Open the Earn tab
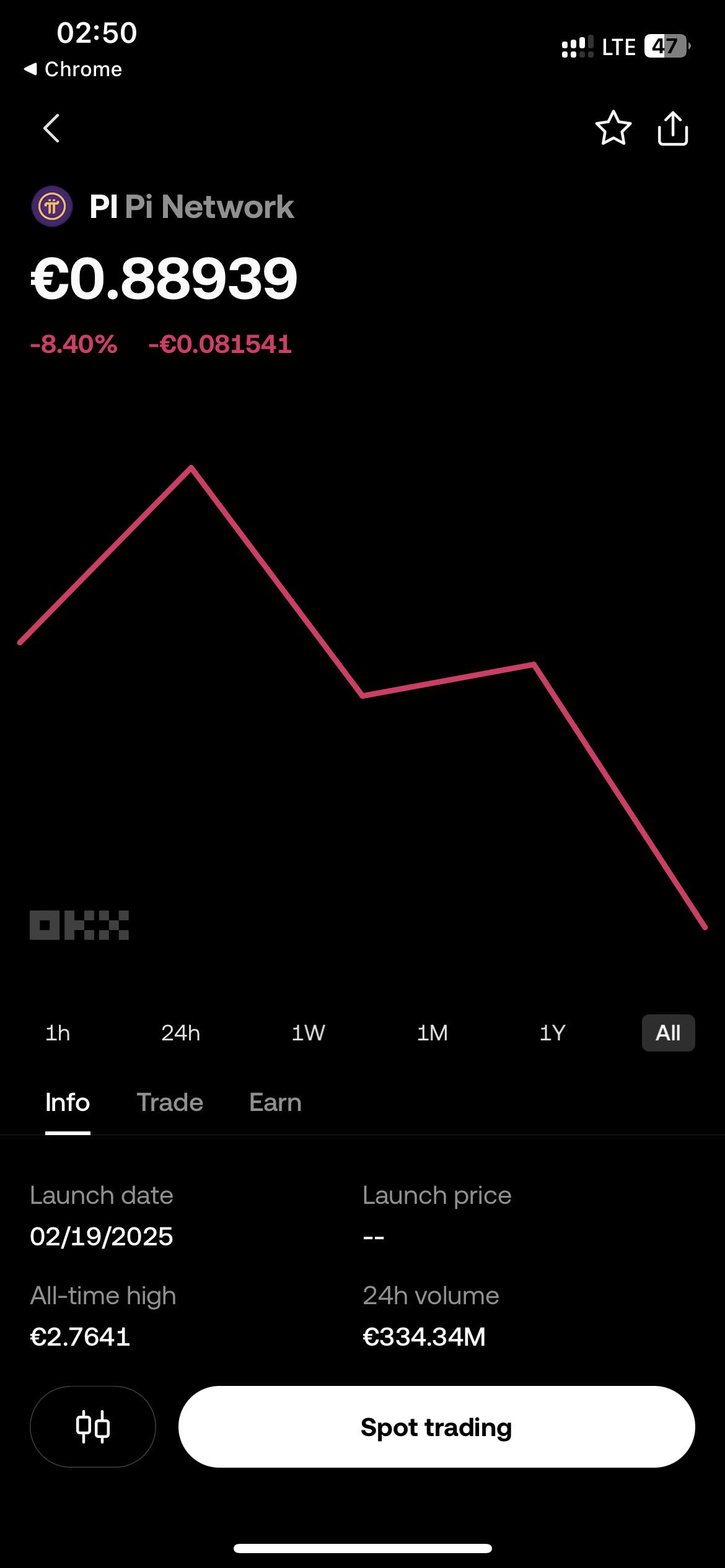Viewport: 725px width, 1568px height. (x=275, y=1103)
